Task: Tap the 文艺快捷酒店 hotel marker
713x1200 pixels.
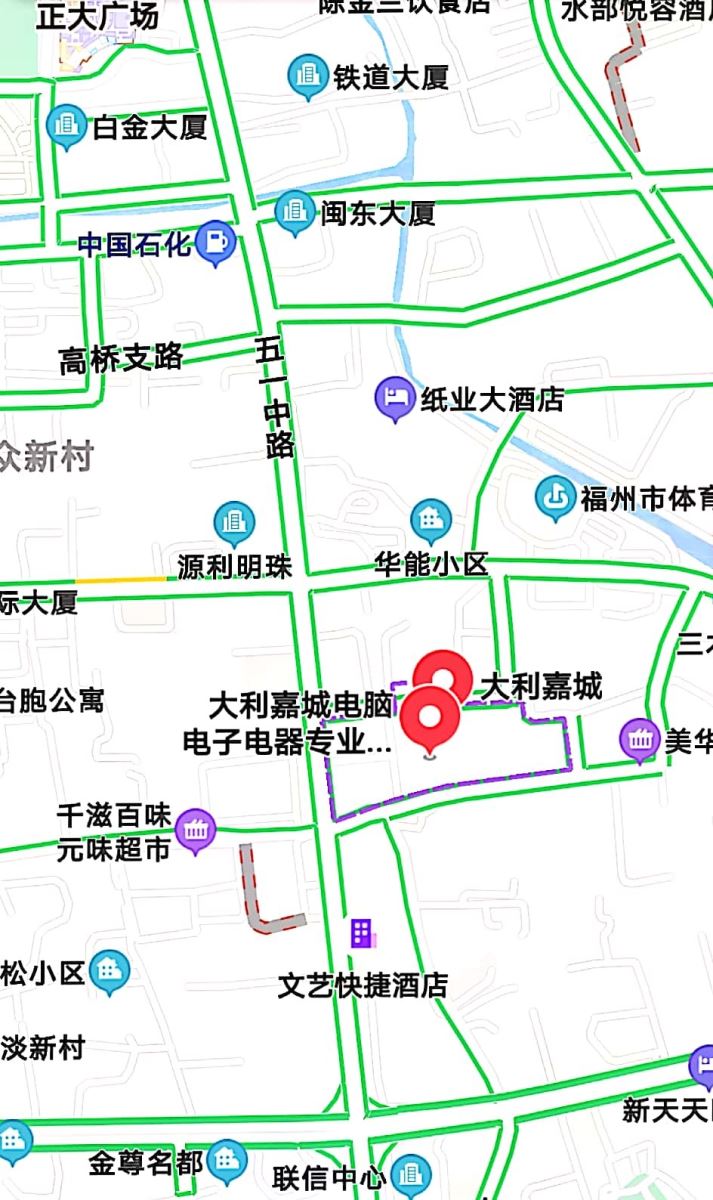Action: [363, 934]
